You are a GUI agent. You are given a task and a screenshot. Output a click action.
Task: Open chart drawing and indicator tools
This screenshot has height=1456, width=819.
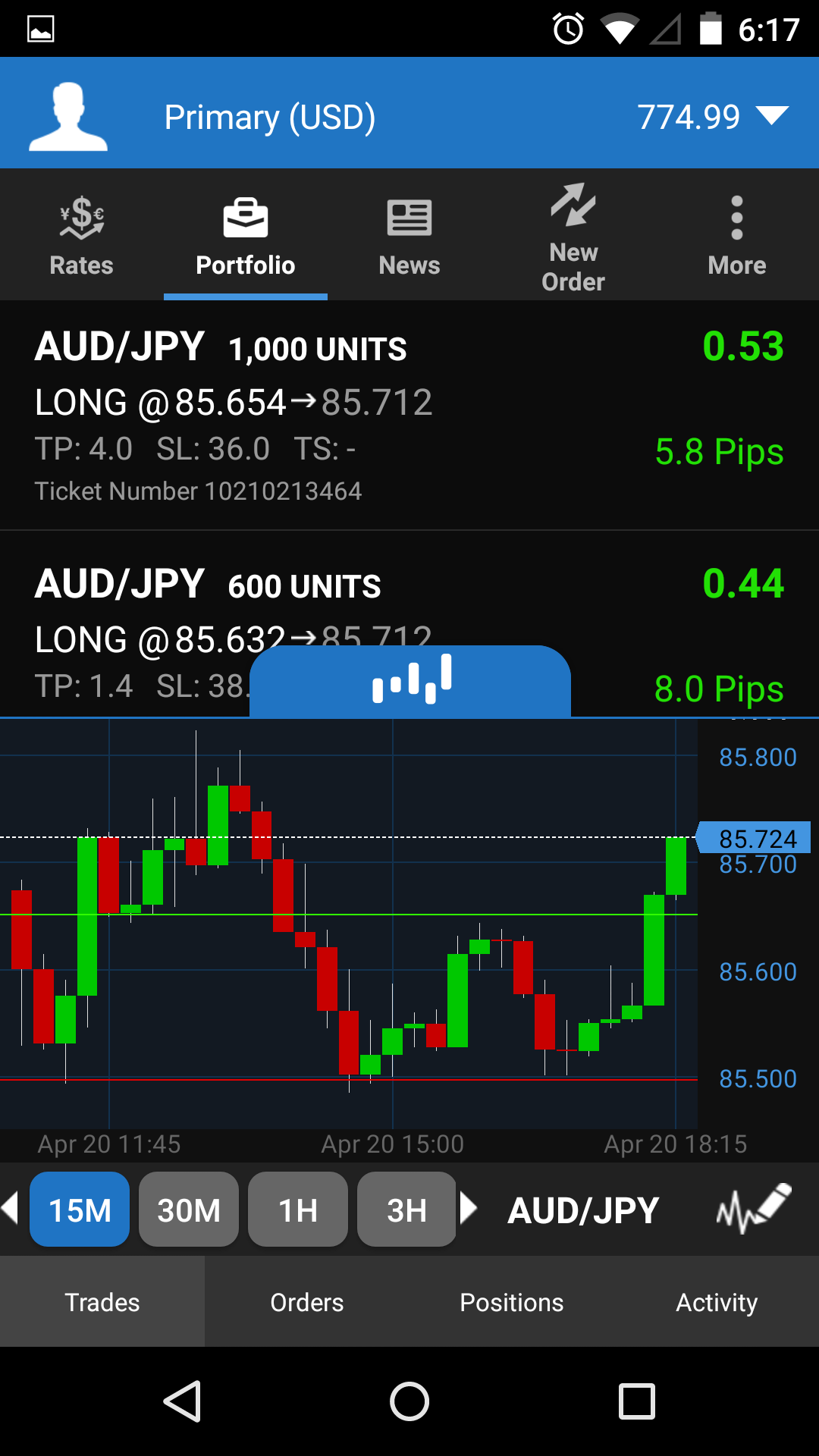pos(753,1209)
